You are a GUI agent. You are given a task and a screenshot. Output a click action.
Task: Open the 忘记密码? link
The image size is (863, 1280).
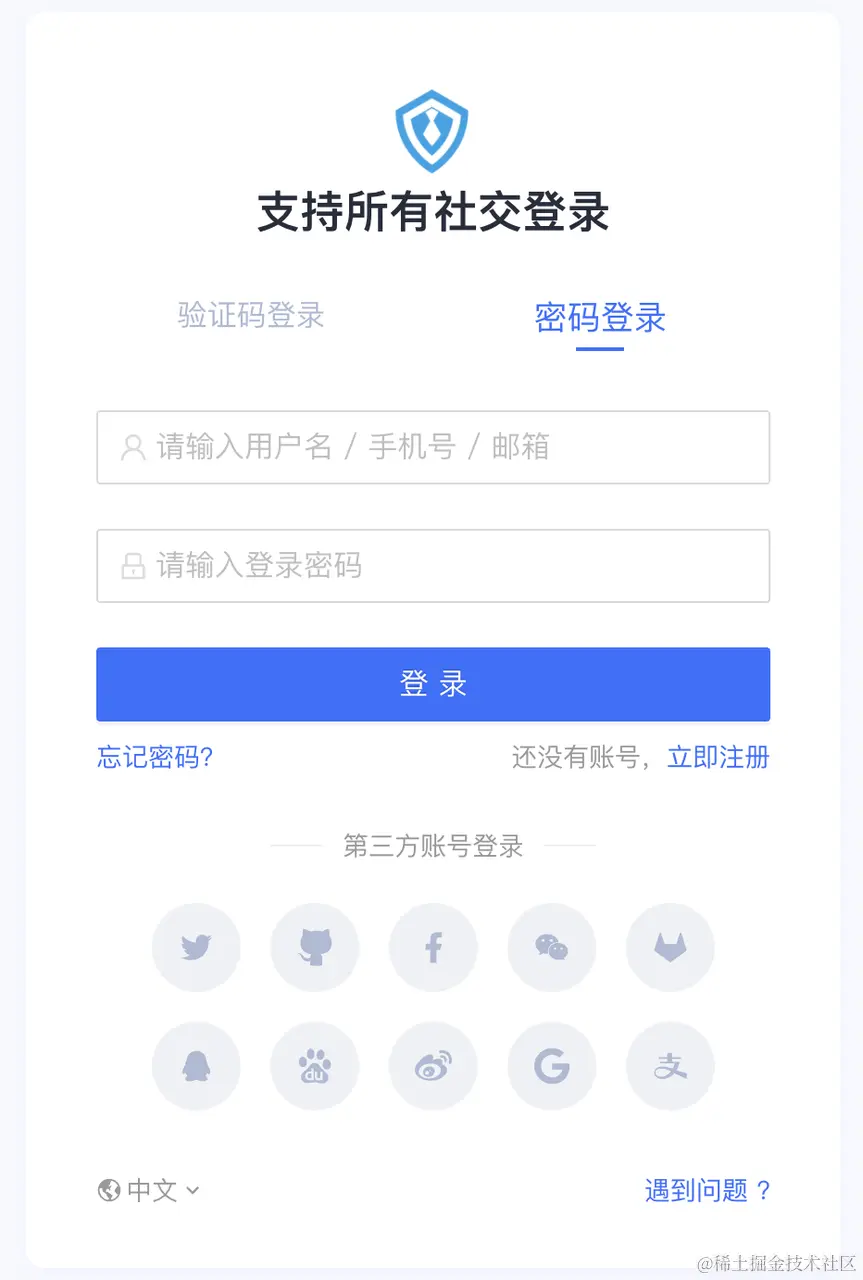coord(155,757)
